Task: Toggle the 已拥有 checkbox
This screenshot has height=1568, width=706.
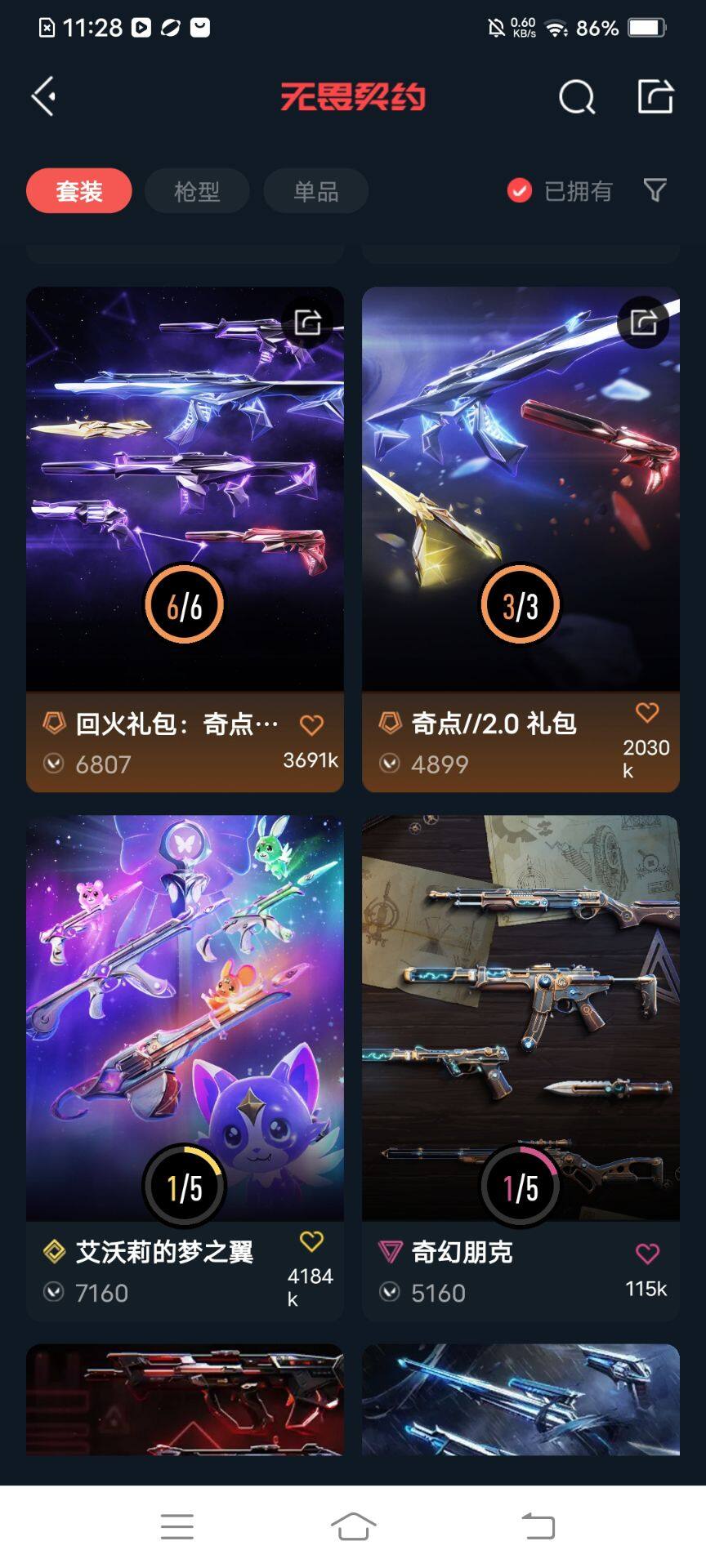Action: pyautogui.click(x=520, y=190)
